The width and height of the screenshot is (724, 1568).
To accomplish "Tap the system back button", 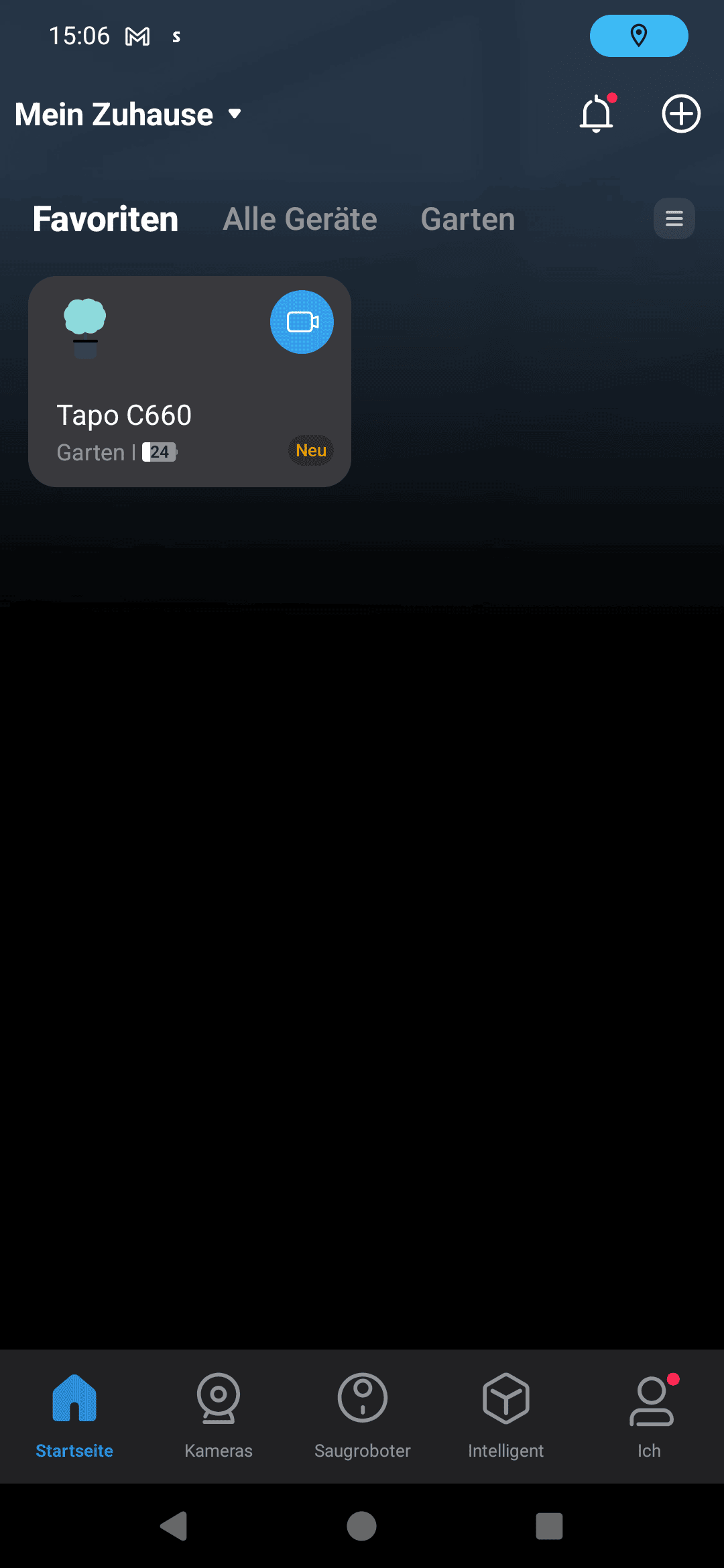I will click(x=174, y=1526).
